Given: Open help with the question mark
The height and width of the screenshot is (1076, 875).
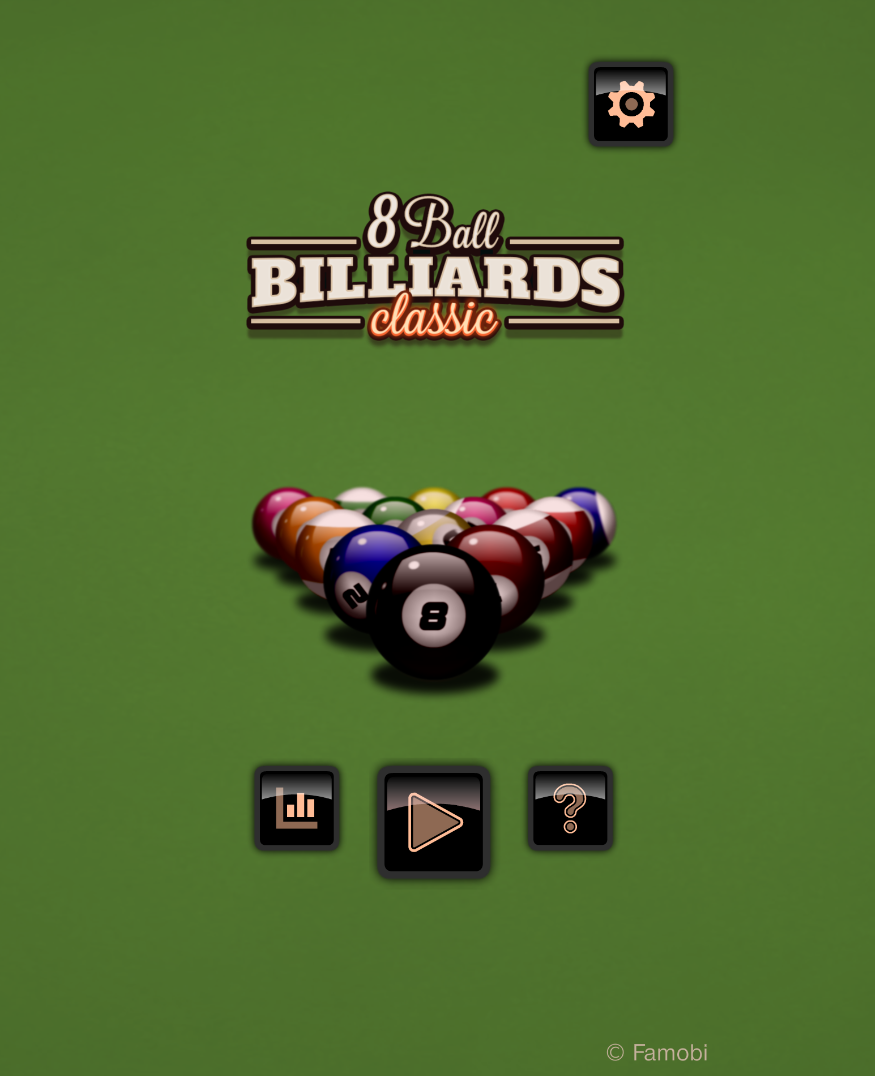Looking at the screenshot, I should pyautogui.click(x=570, y=808).
